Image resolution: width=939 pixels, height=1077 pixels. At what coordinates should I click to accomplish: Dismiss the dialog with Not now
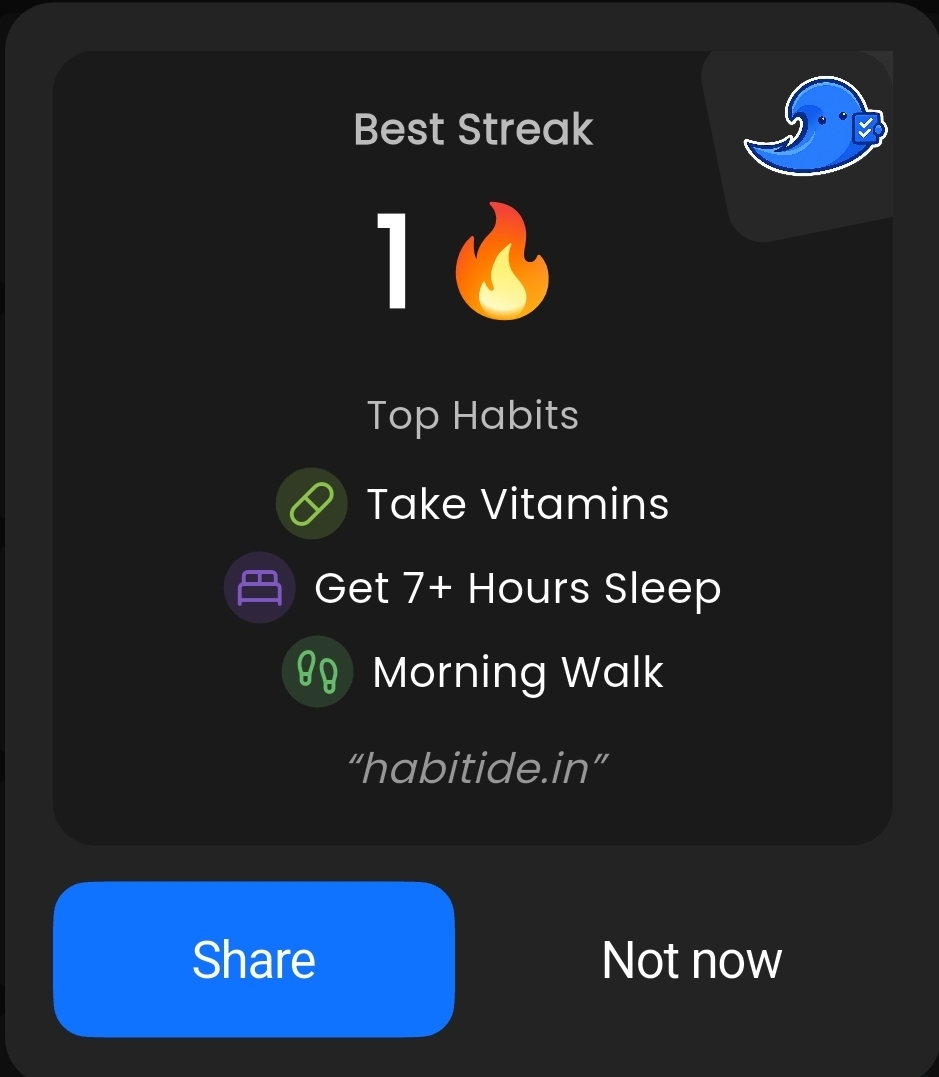click(691, 960)
